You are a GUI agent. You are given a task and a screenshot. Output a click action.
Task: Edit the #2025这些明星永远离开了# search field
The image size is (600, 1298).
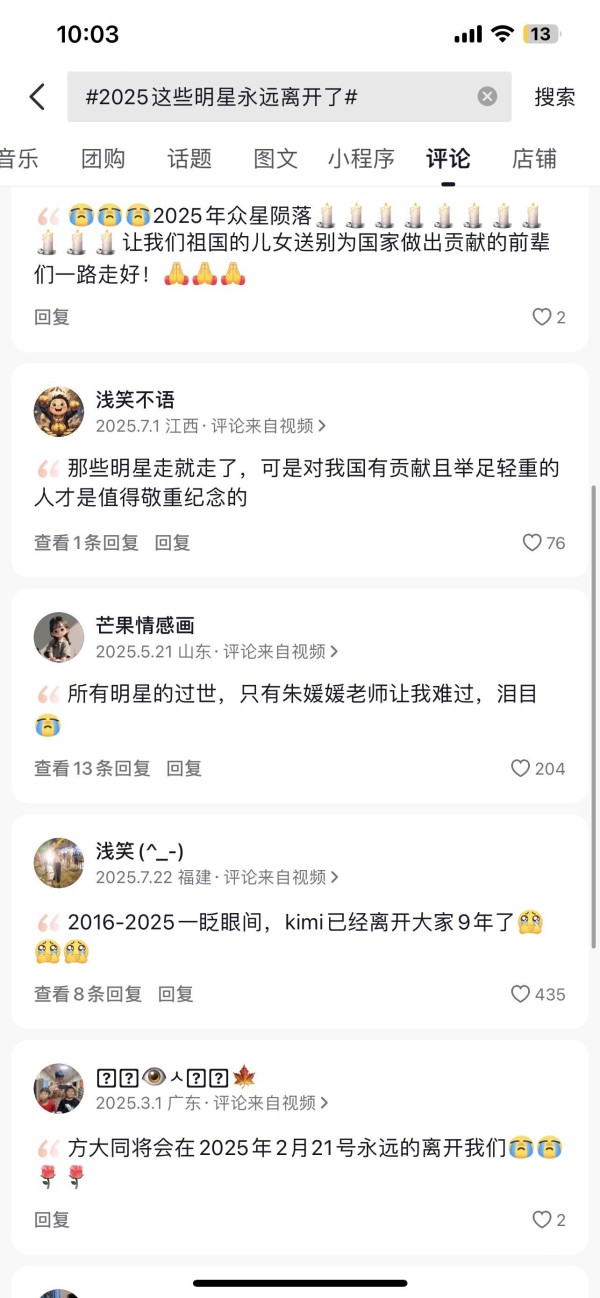(x=270, y=97)
